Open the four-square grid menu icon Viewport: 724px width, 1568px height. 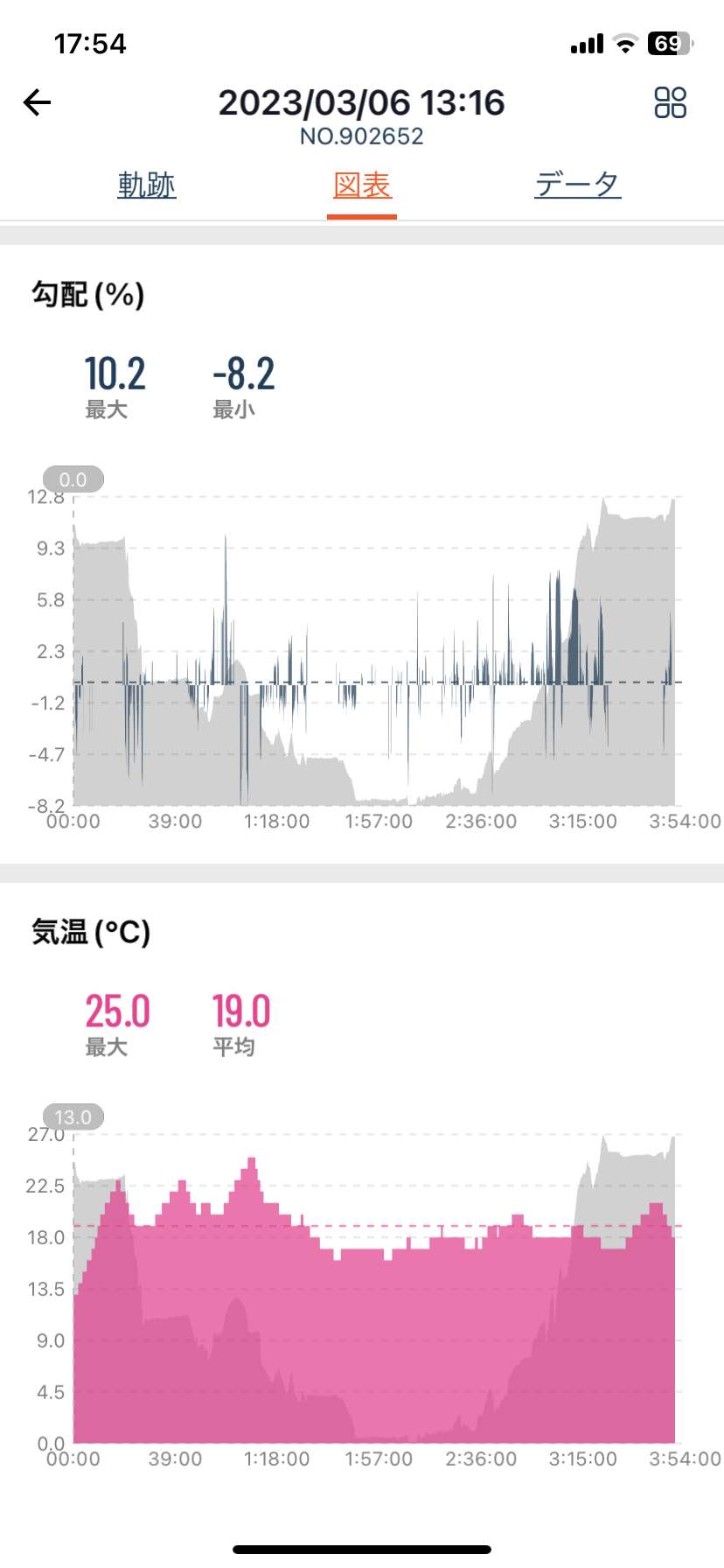pos(670,102)
